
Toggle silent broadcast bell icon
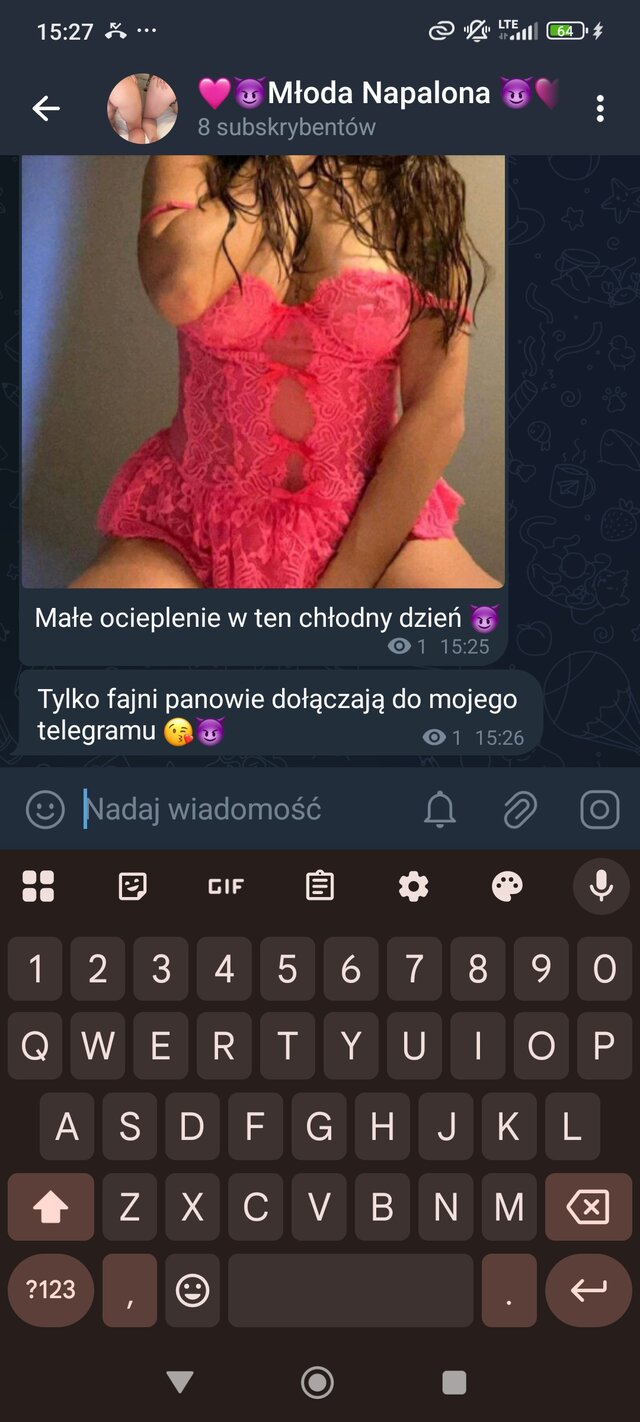440,810
